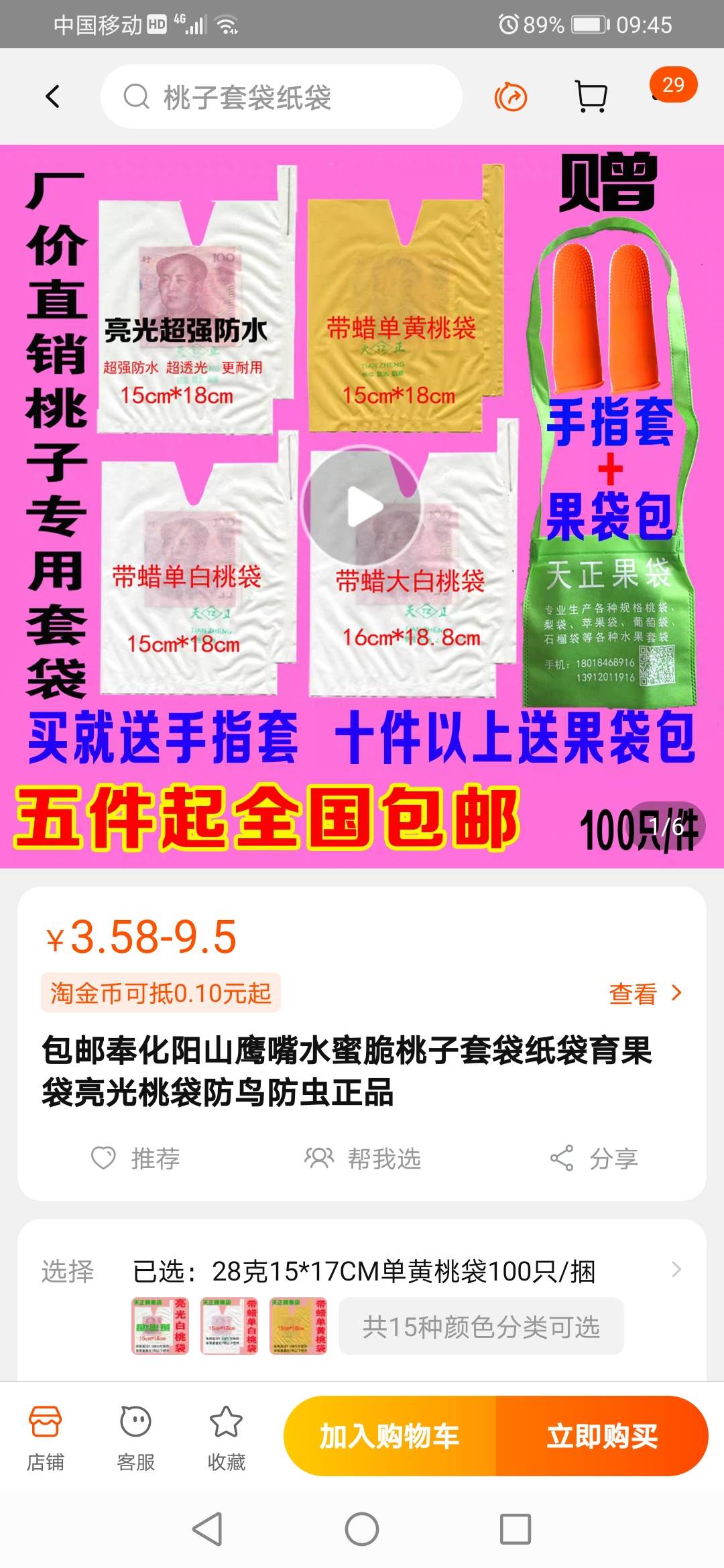
Task: Play the product video
Action: pyautogui.click(x=362, y=507)
